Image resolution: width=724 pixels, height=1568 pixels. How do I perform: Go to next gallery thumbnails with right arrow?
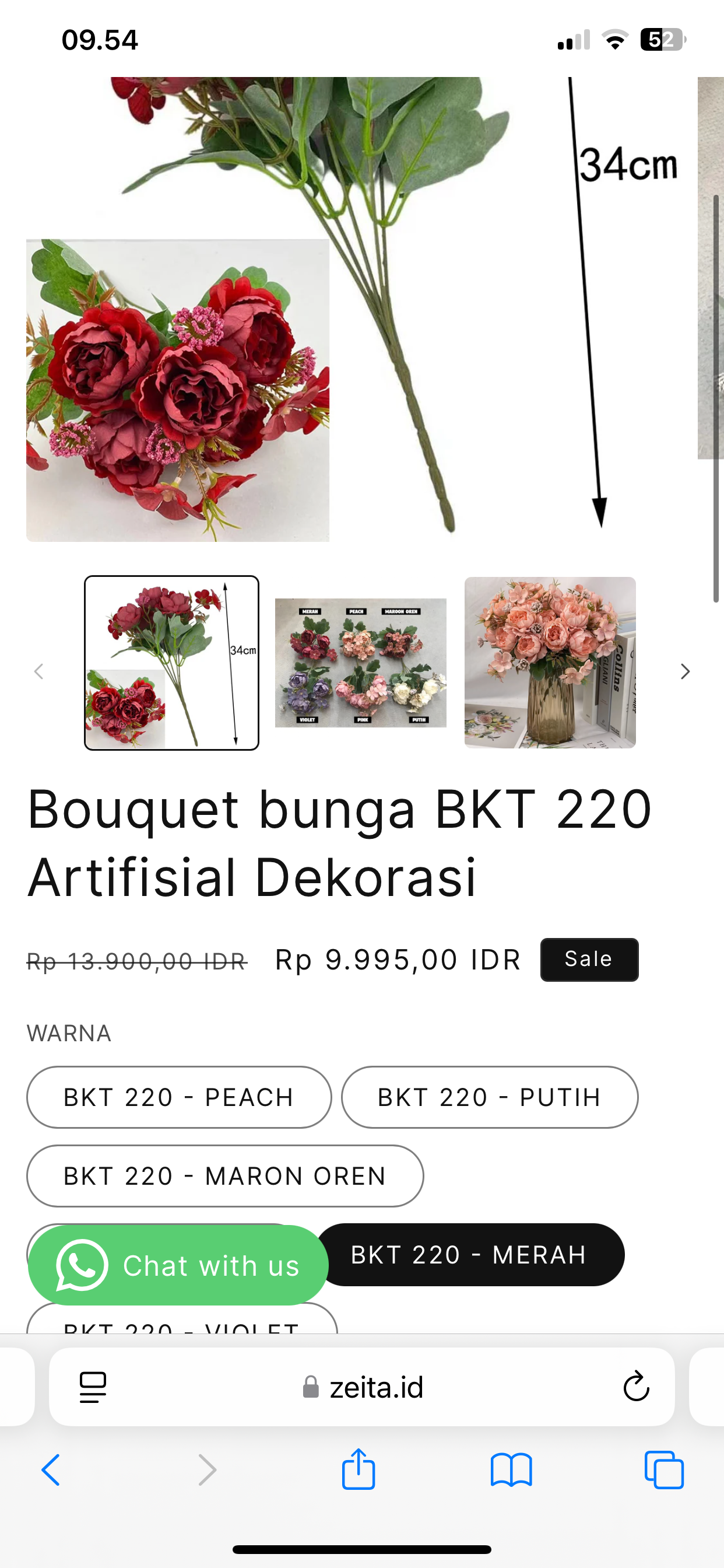pyautogui.click(x=685, y=671)
